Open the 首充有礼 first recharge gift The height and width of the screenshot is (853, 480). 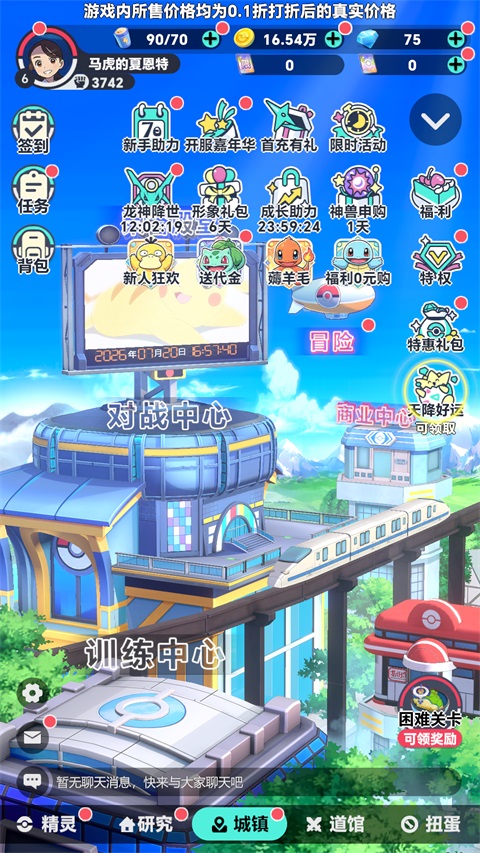pos(288,126)
